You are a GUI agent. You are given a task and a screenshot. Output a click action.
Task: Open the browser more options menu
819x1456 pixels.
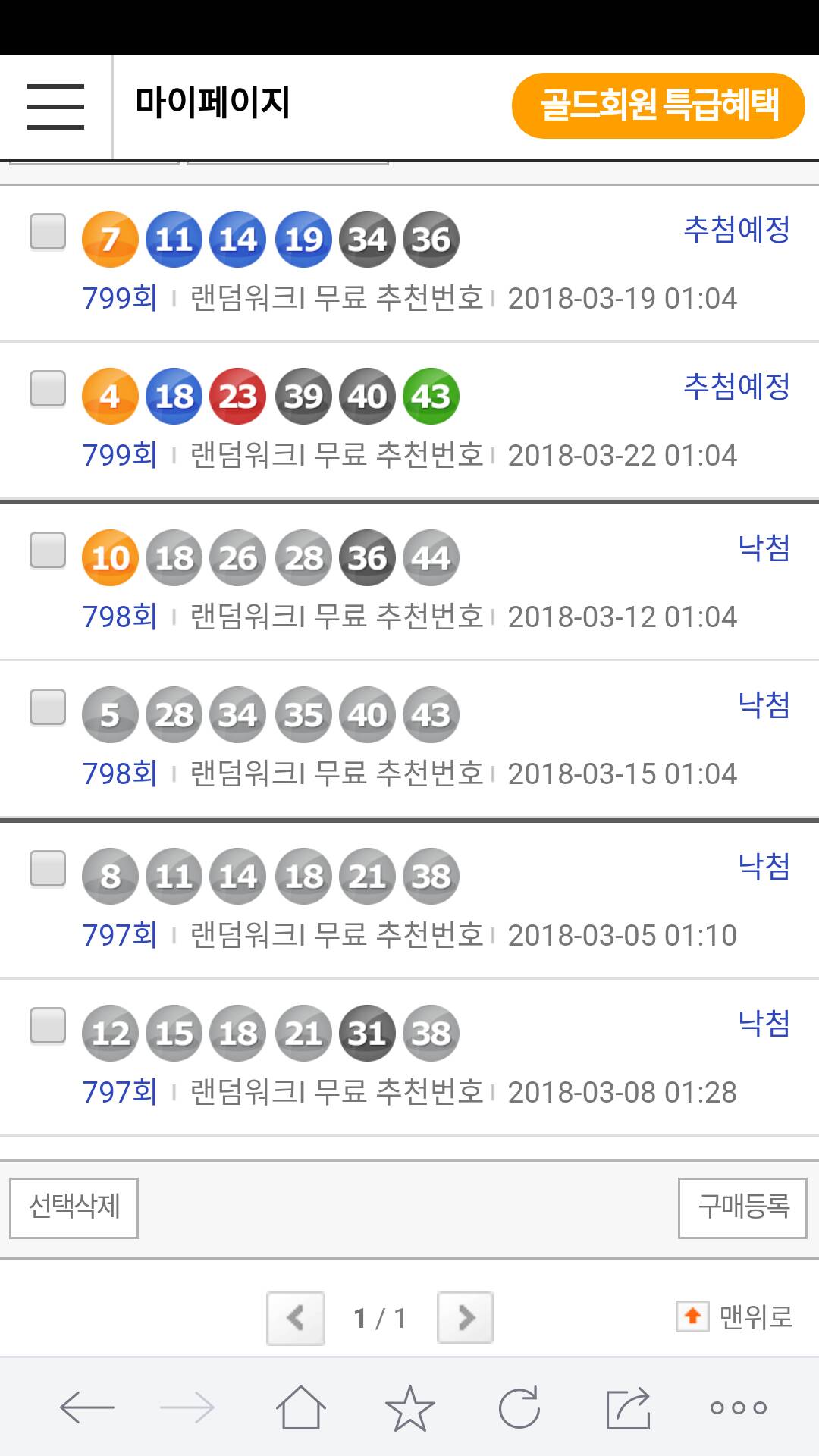738,1407
